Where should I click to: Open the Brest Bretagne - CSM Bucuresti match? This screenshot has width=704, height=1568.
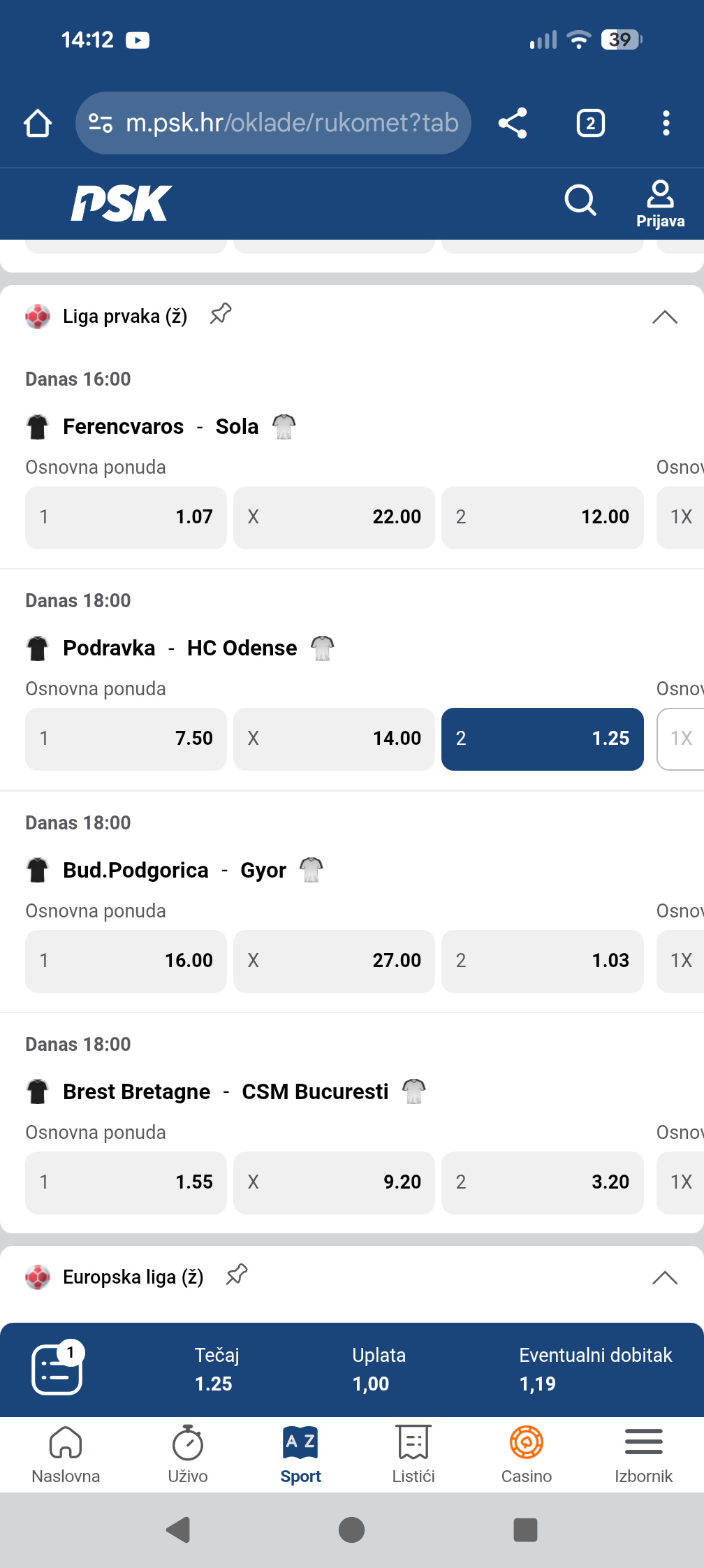[226, 1091]
